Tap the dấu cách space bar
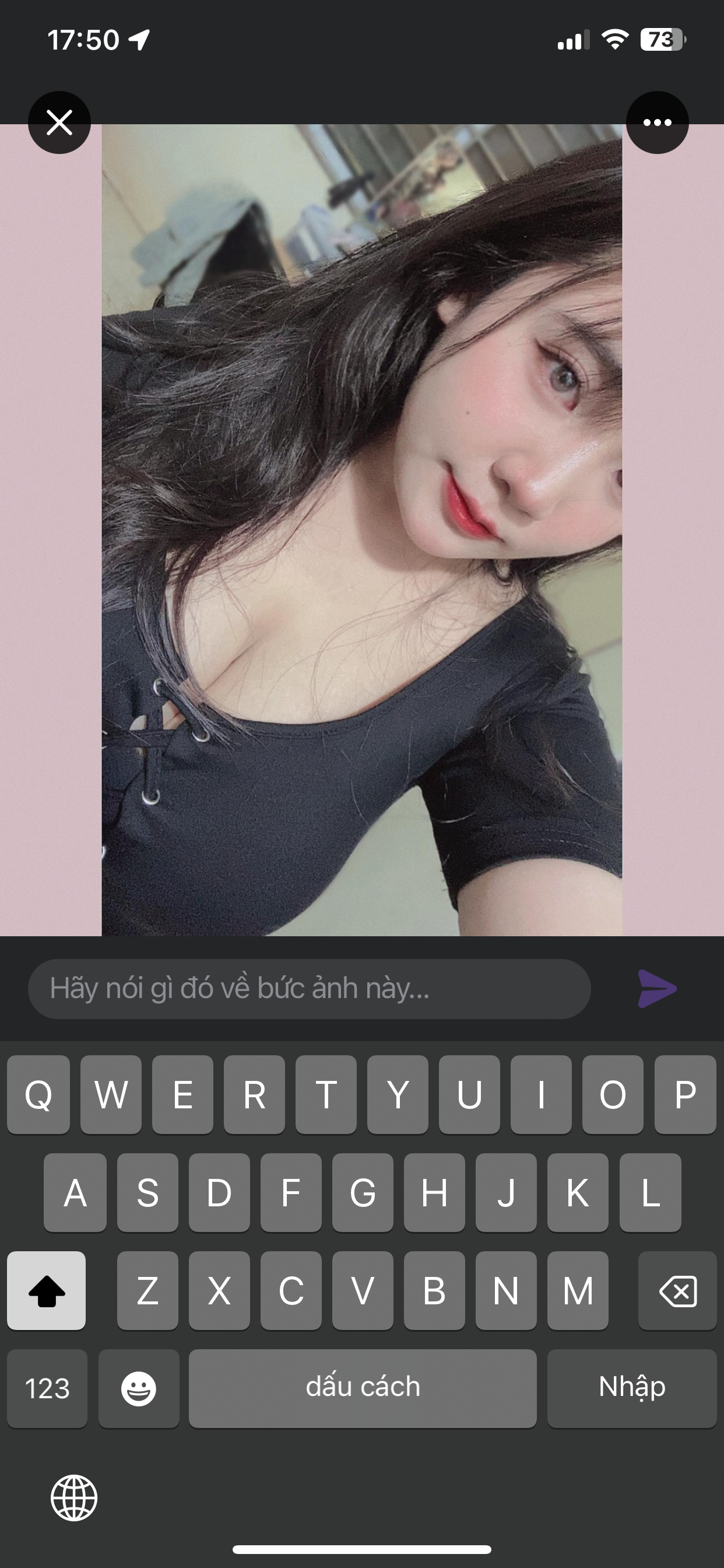The height and width of the screenshot is (1568, 724). pyautogui.click(x=363, y=1388)
